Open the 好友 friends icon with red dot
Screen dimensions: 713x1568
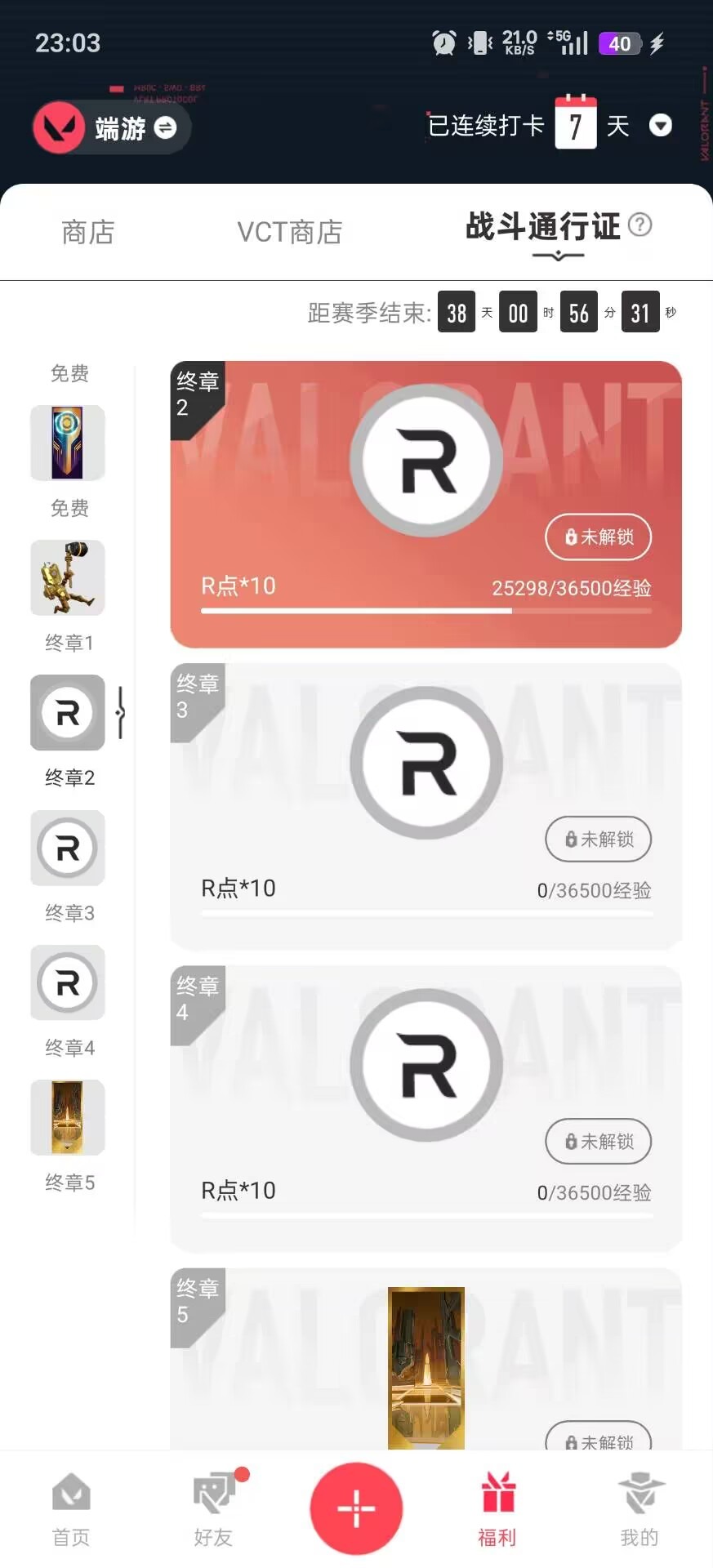(x=213, y=1507)
